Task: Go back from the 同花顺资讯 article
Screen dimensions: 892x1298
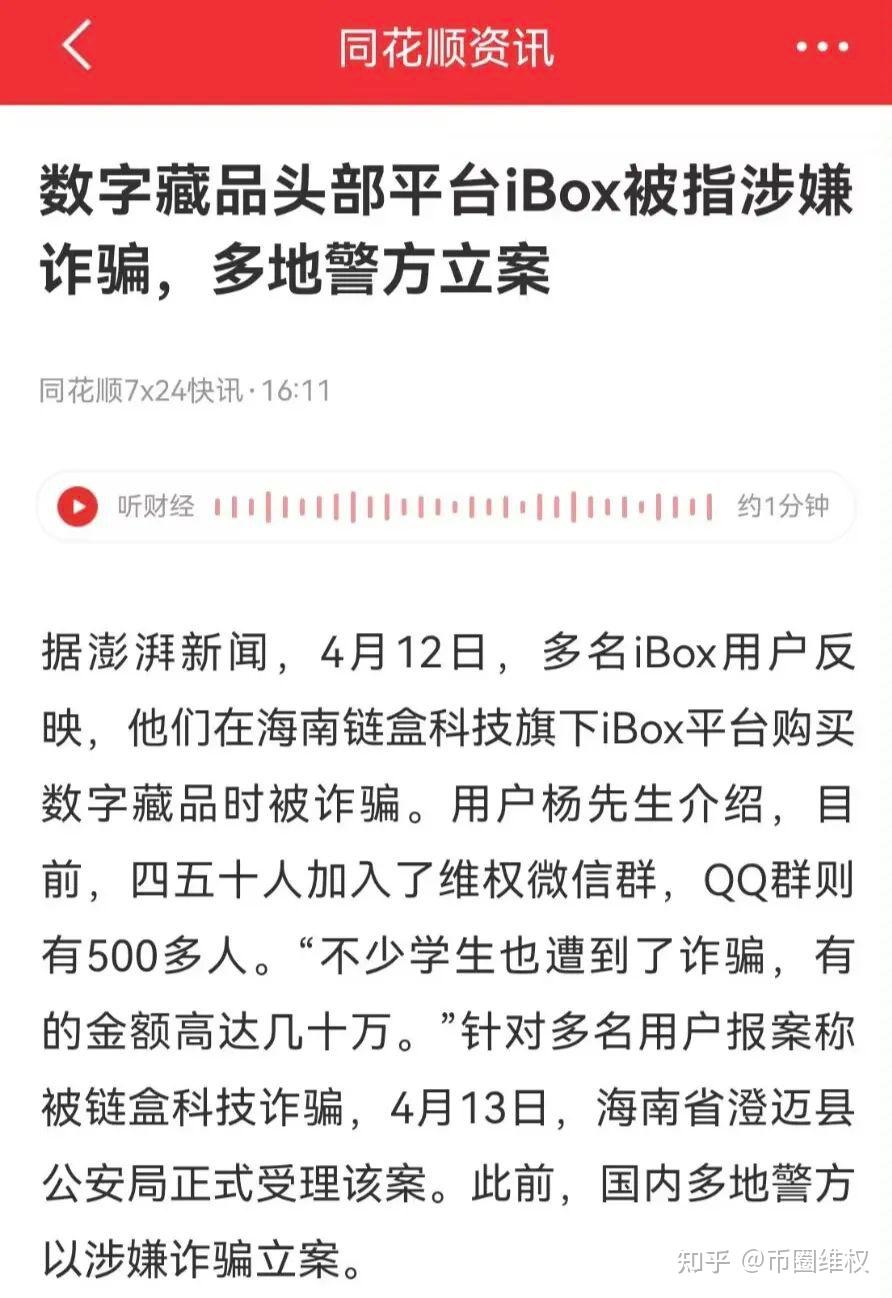Action: [76, 47]
